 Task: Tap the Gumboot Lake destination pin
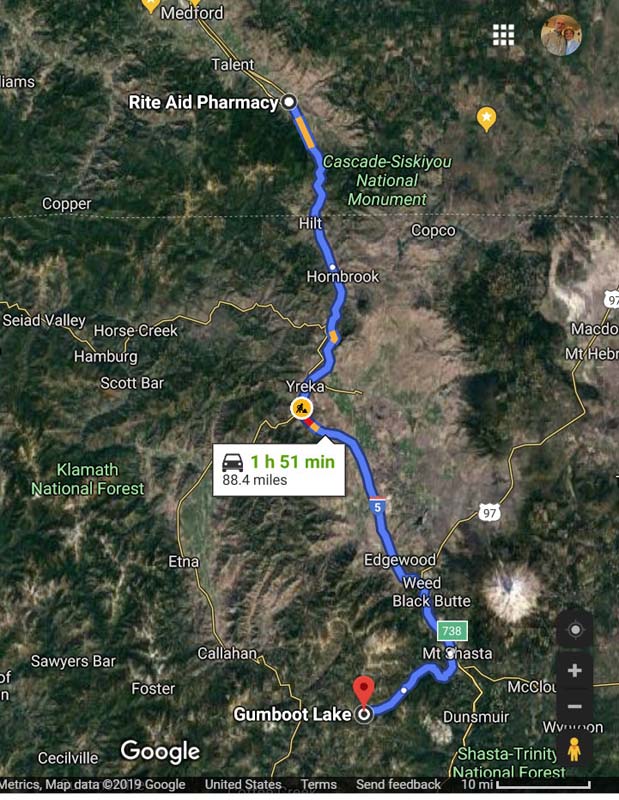364,690
